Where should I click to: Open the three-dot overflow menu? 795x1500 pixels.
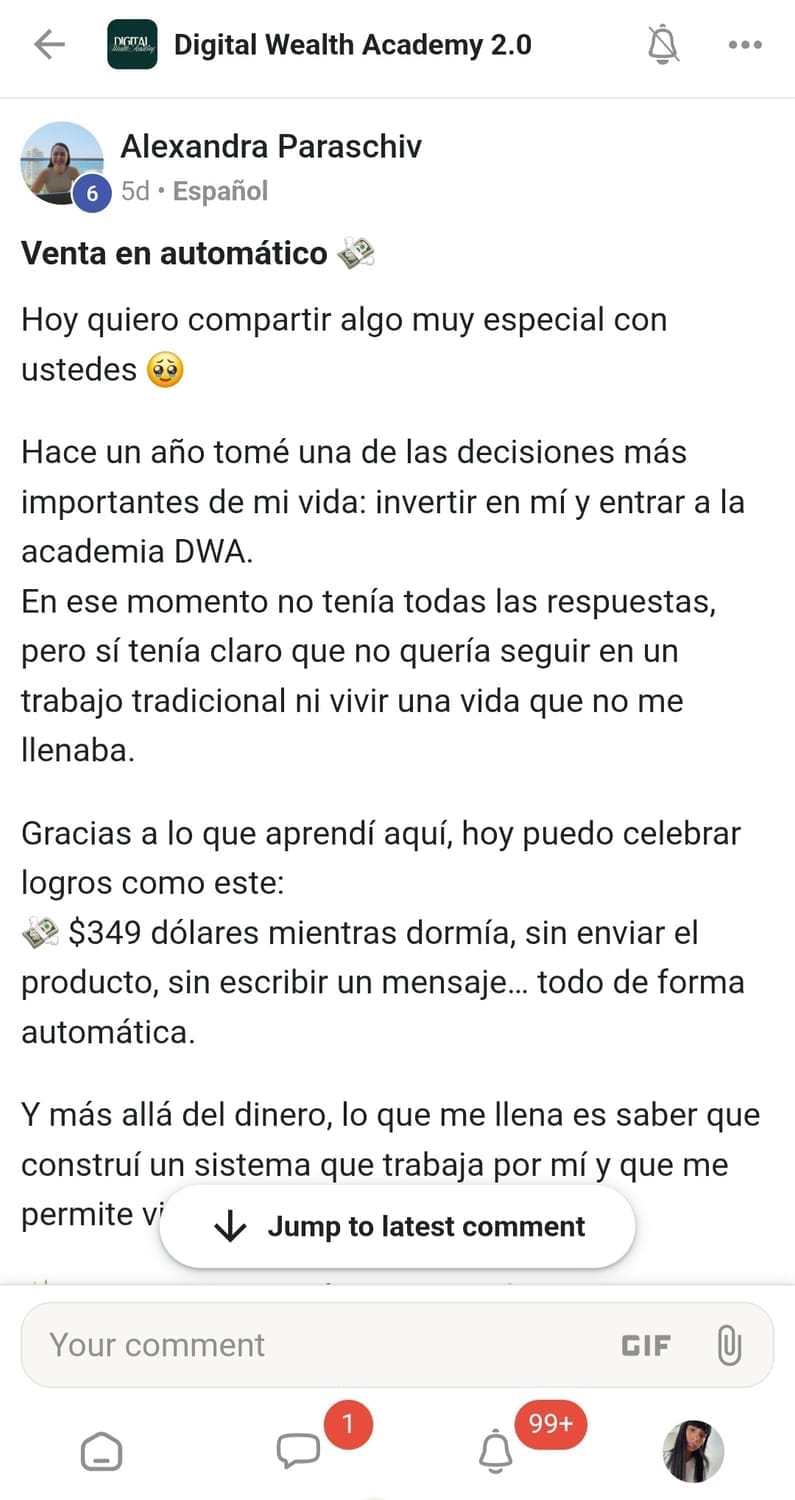[745, 45]
